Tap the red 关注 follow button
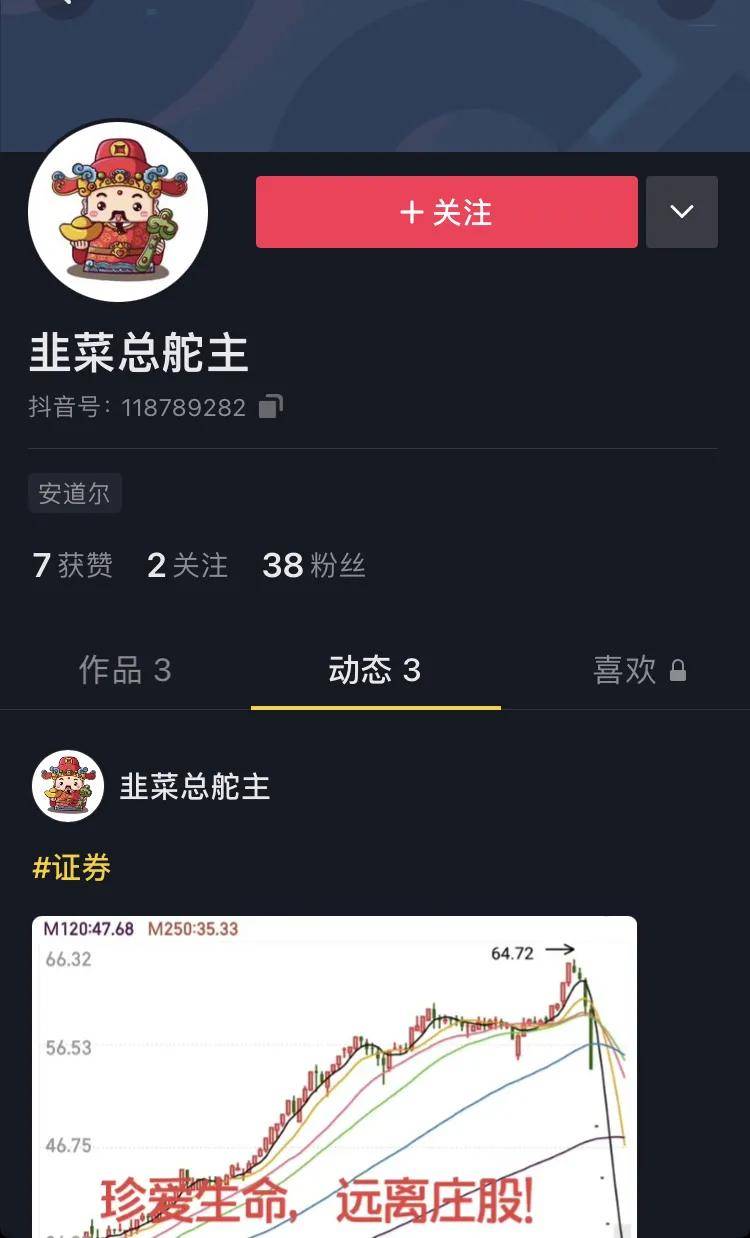750x1238 pixels. tap(446, 212)
